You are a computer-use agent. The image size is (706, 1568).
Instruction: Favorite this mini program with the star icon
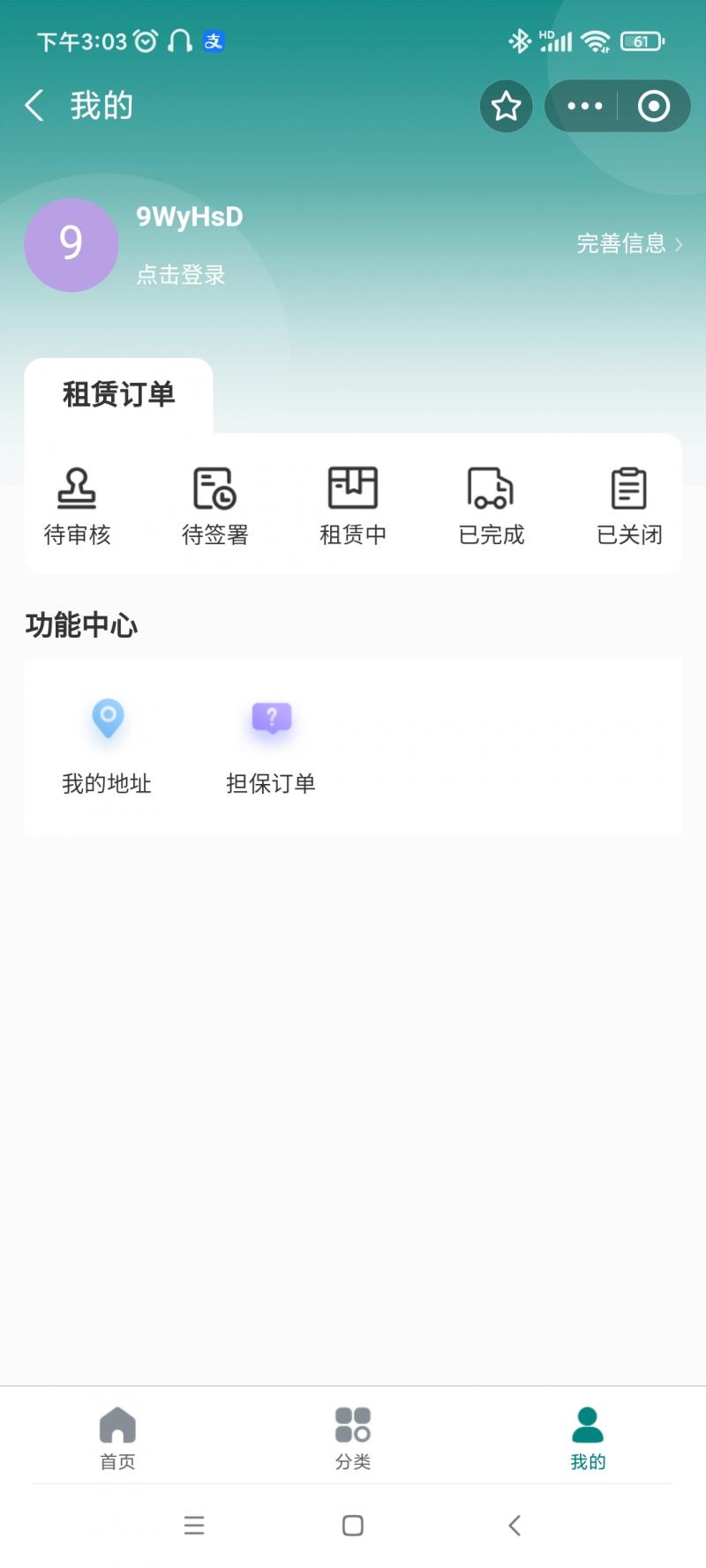click(x=506, y=106)
